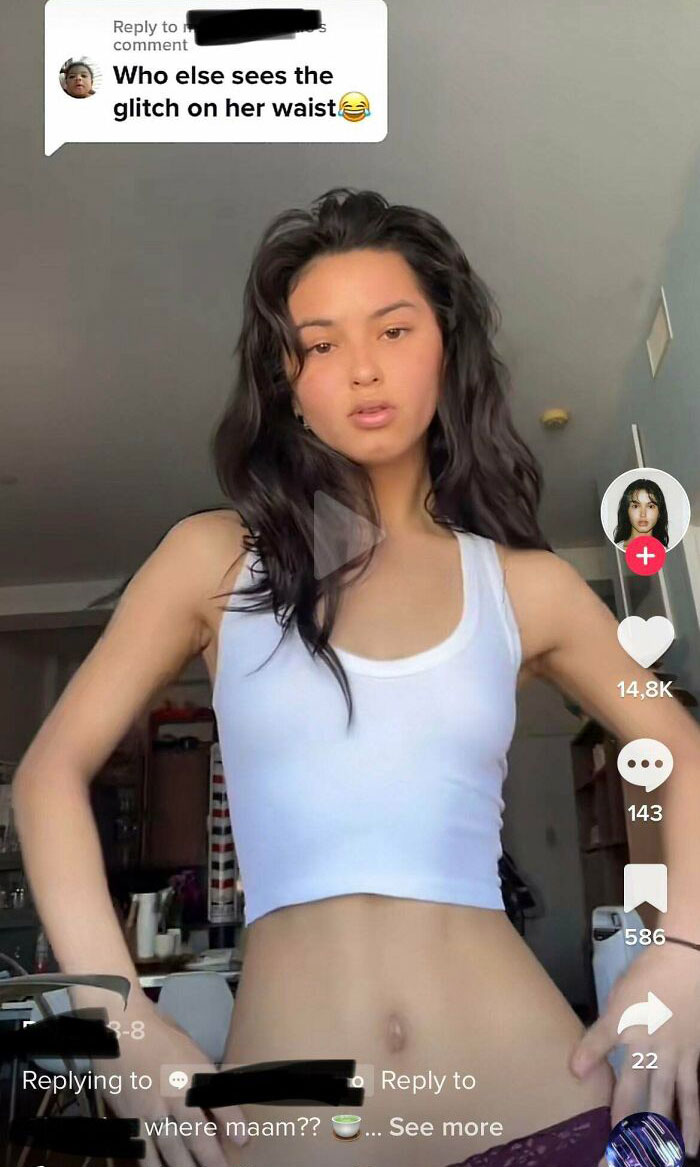Resume the paused video with the play button
Image resolution: width=700 pixels, height=1167 pixels.
pos(347,534)
